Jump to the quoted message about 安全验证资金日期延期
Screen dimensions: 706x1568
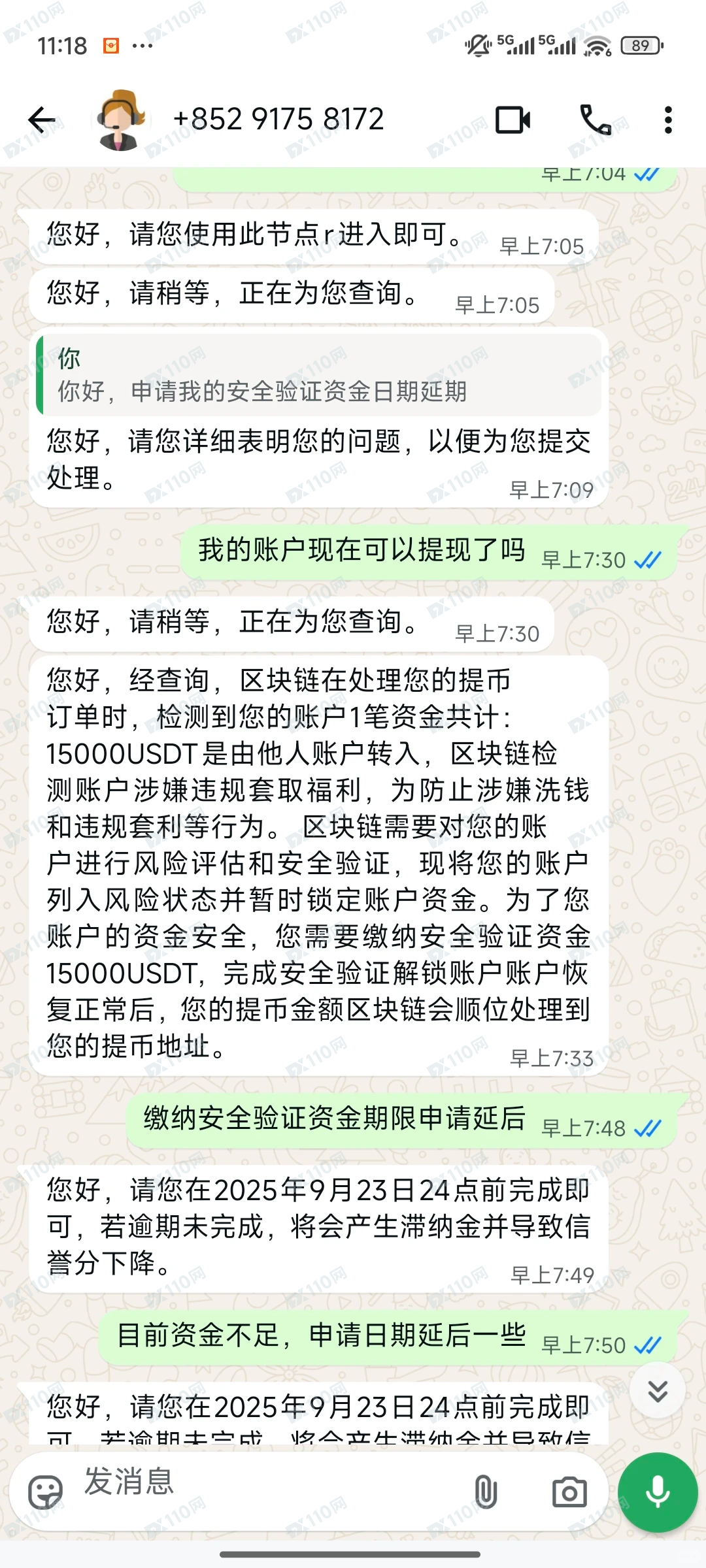coord(319,376)
